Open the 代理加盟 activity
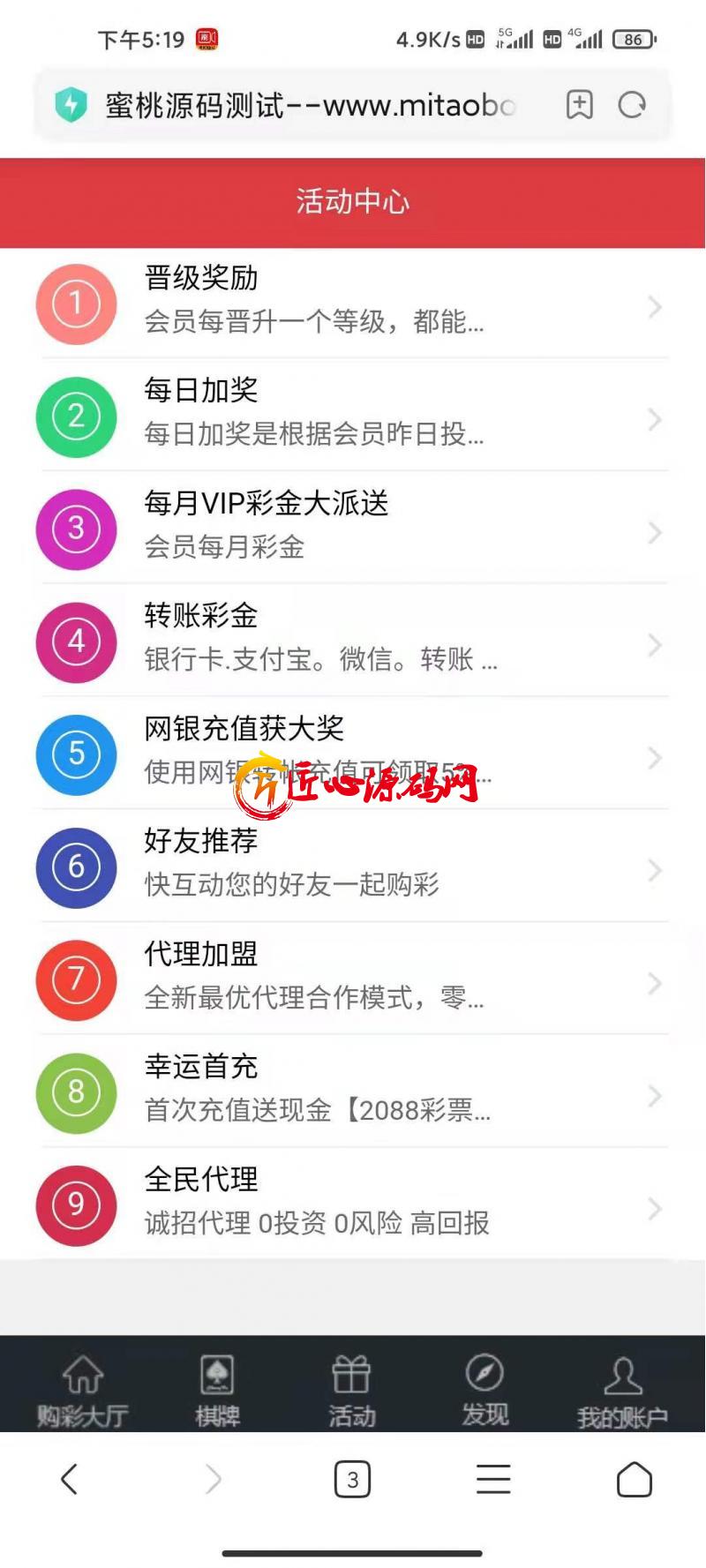The image size is (706, 1568). point(353,978)
